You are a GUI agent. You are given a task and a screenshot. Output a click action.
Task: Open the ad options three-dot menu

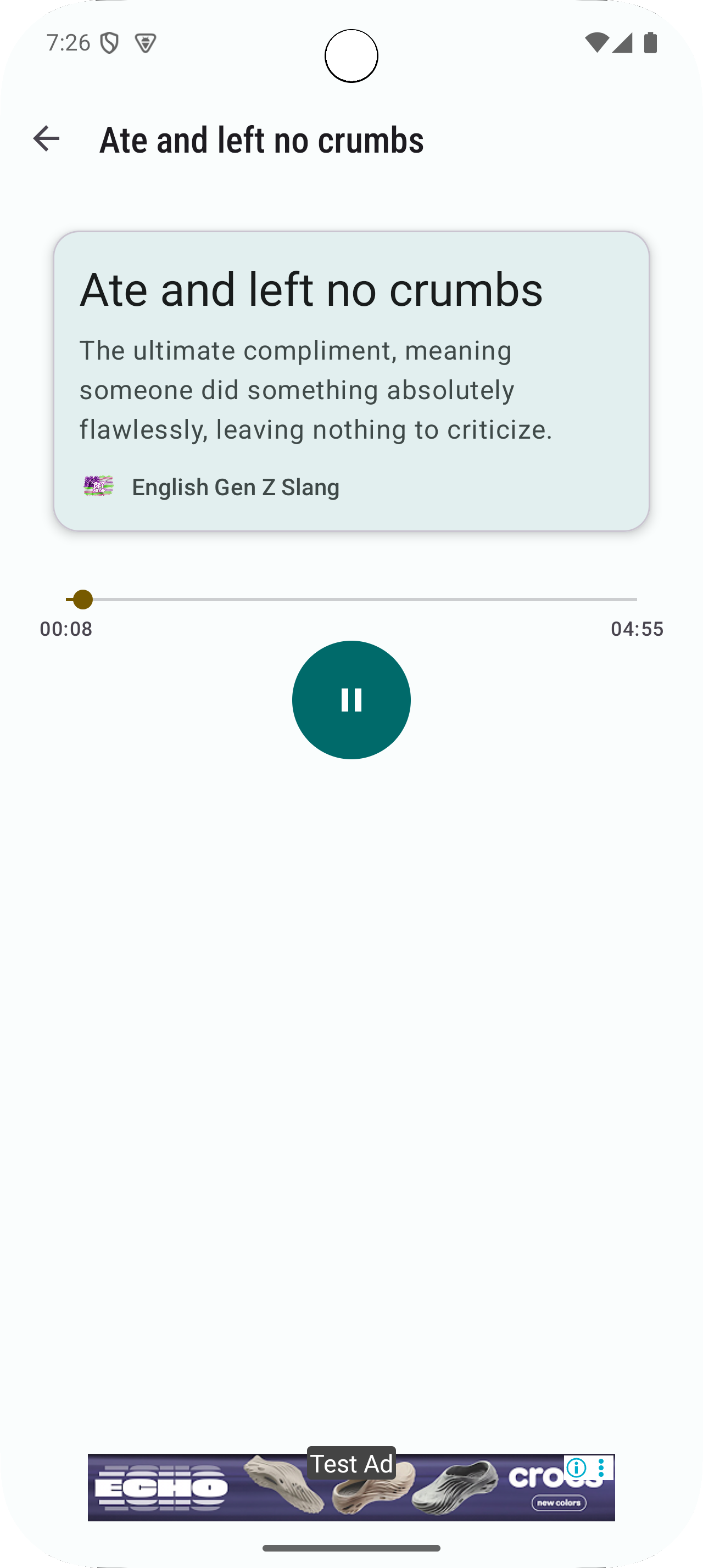(x=601, y=1468)
